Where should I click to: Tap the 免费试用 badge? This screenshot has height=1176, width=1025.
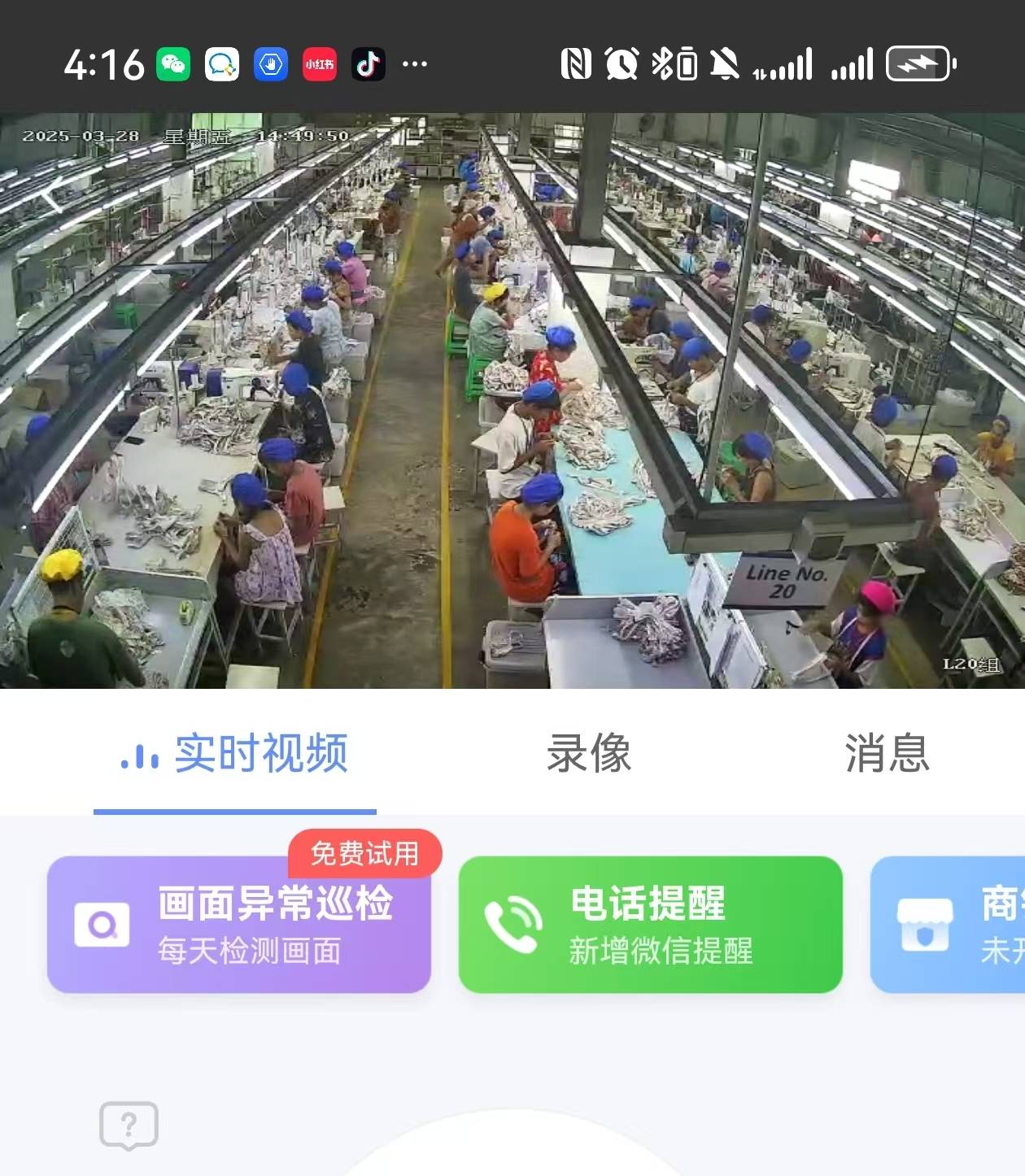click(365, 854)
